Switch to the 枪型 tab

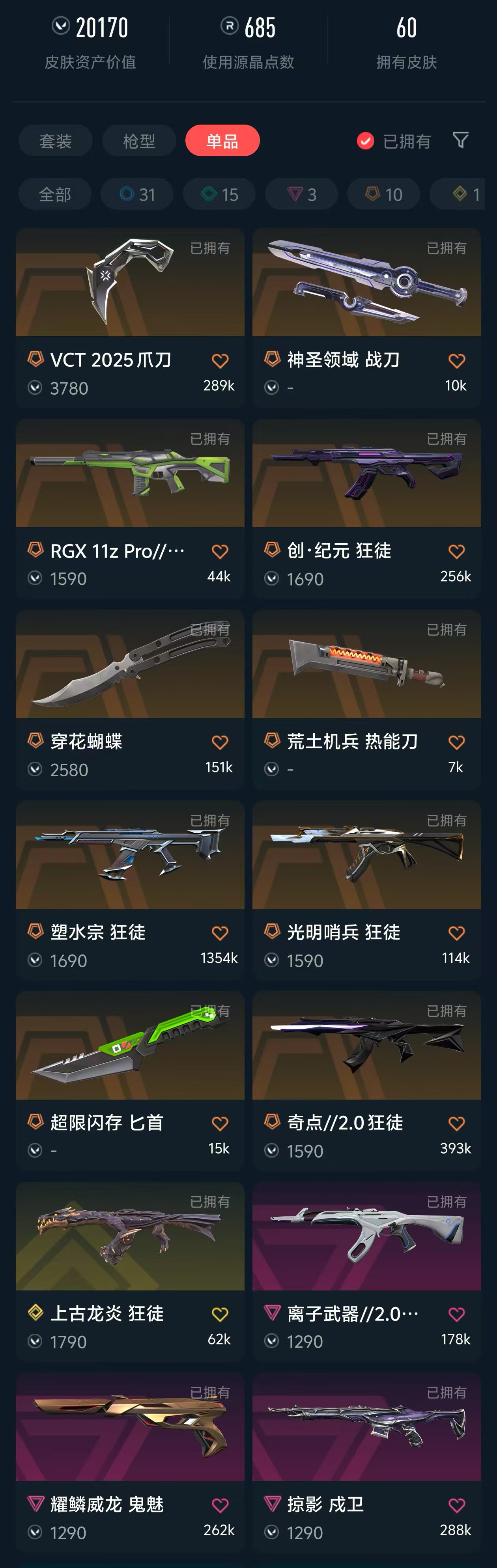(x=139, y=141)
